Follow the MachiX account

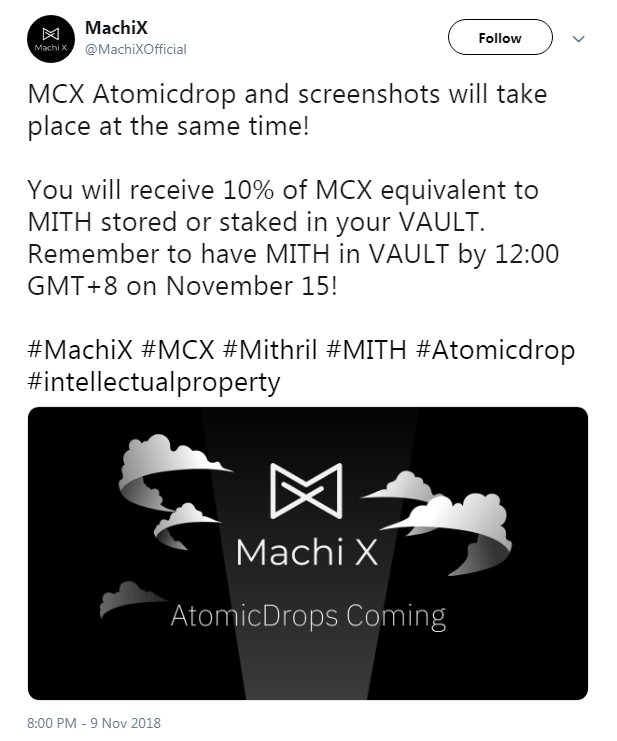coord(499,38)
